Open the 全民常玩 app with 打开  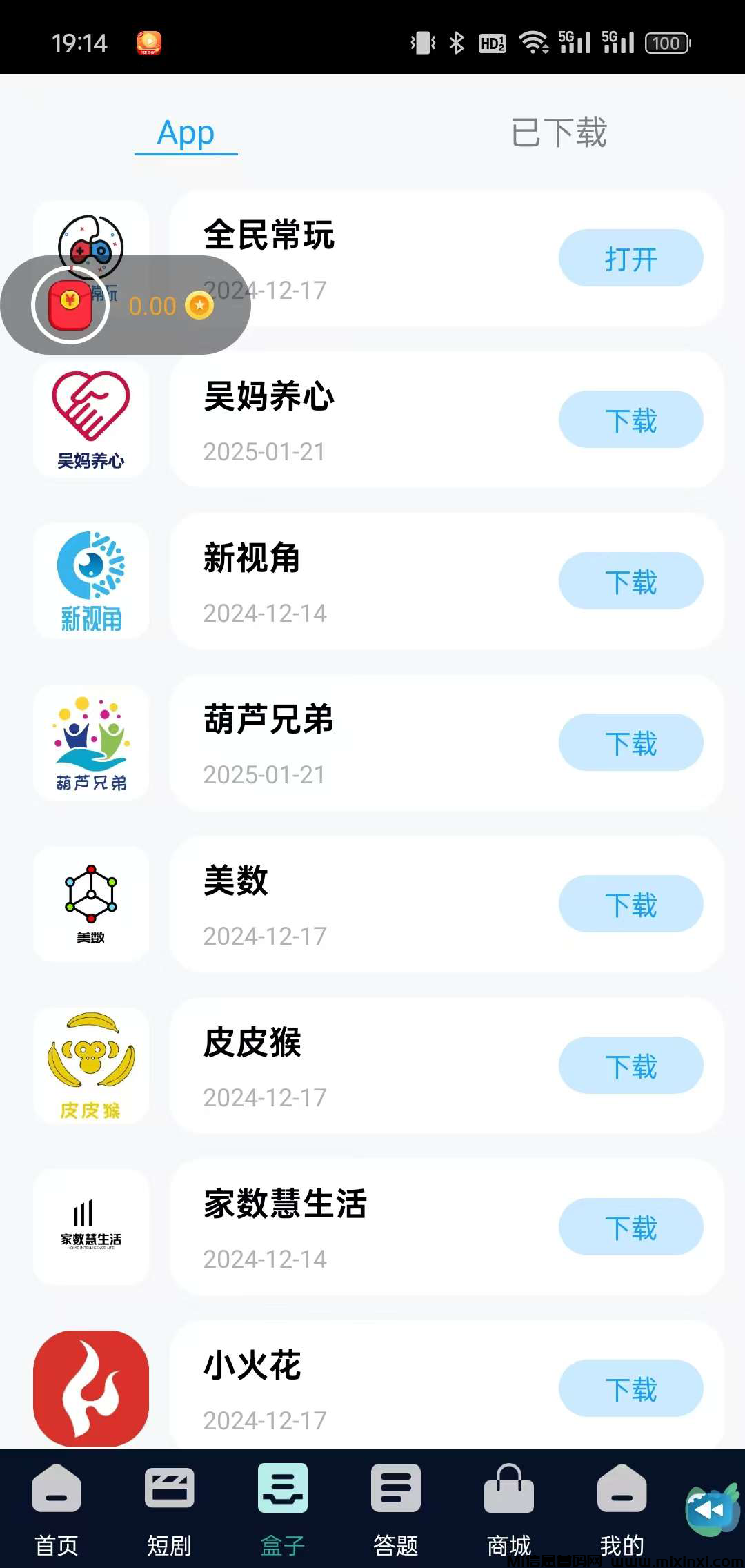630,258
